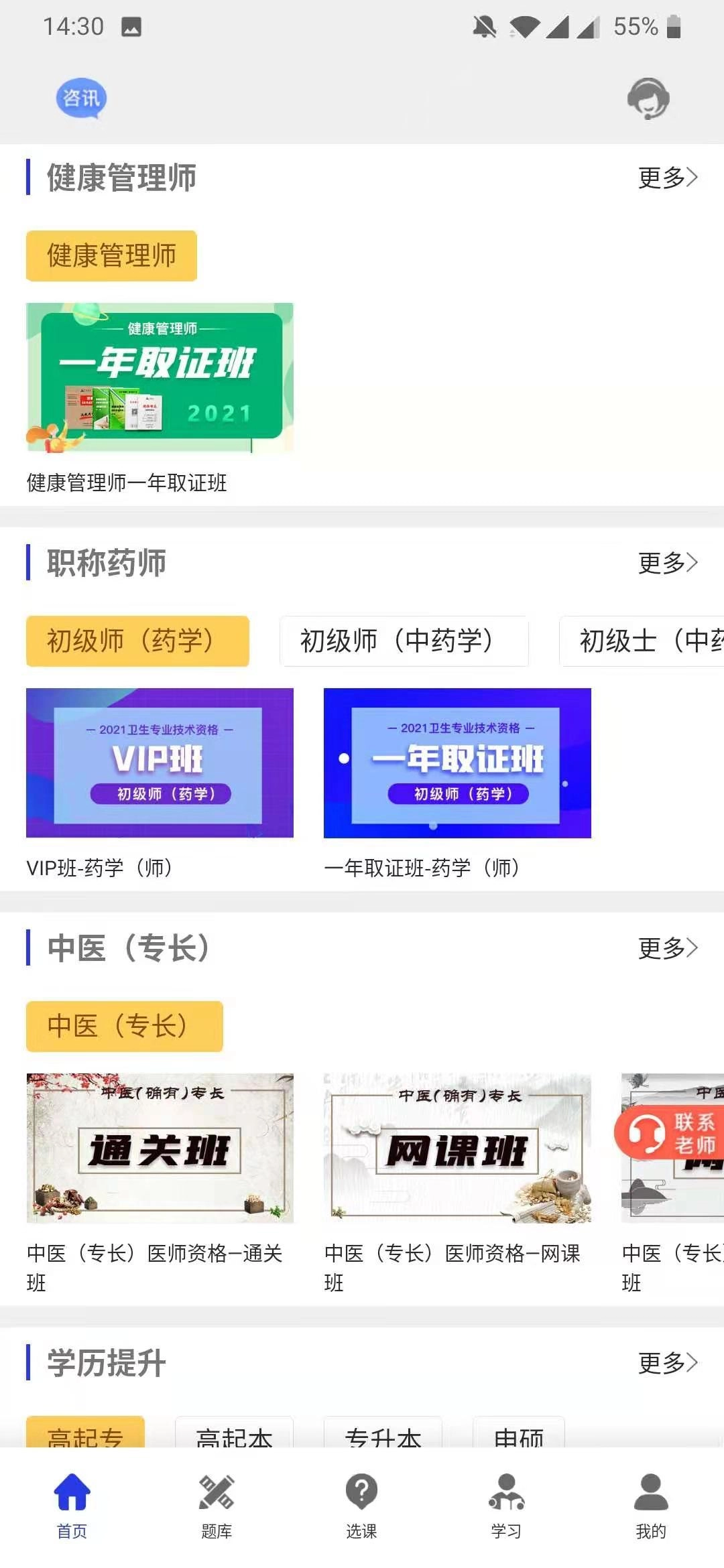Tap the customer service headset icon
The height and width of the screenshot is (1568, 724).
(x=648, y=97)
